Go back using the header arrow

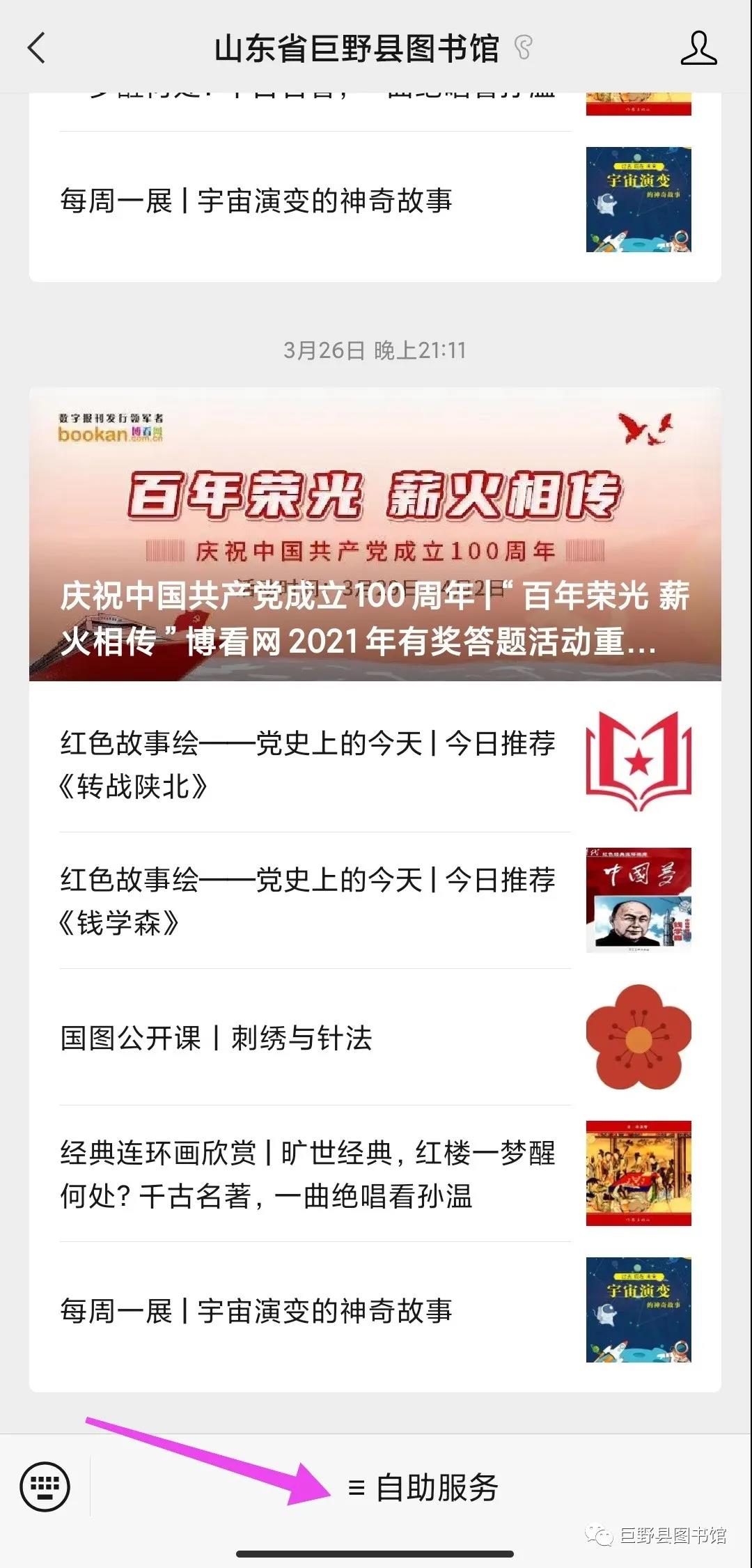click(36, 48)
